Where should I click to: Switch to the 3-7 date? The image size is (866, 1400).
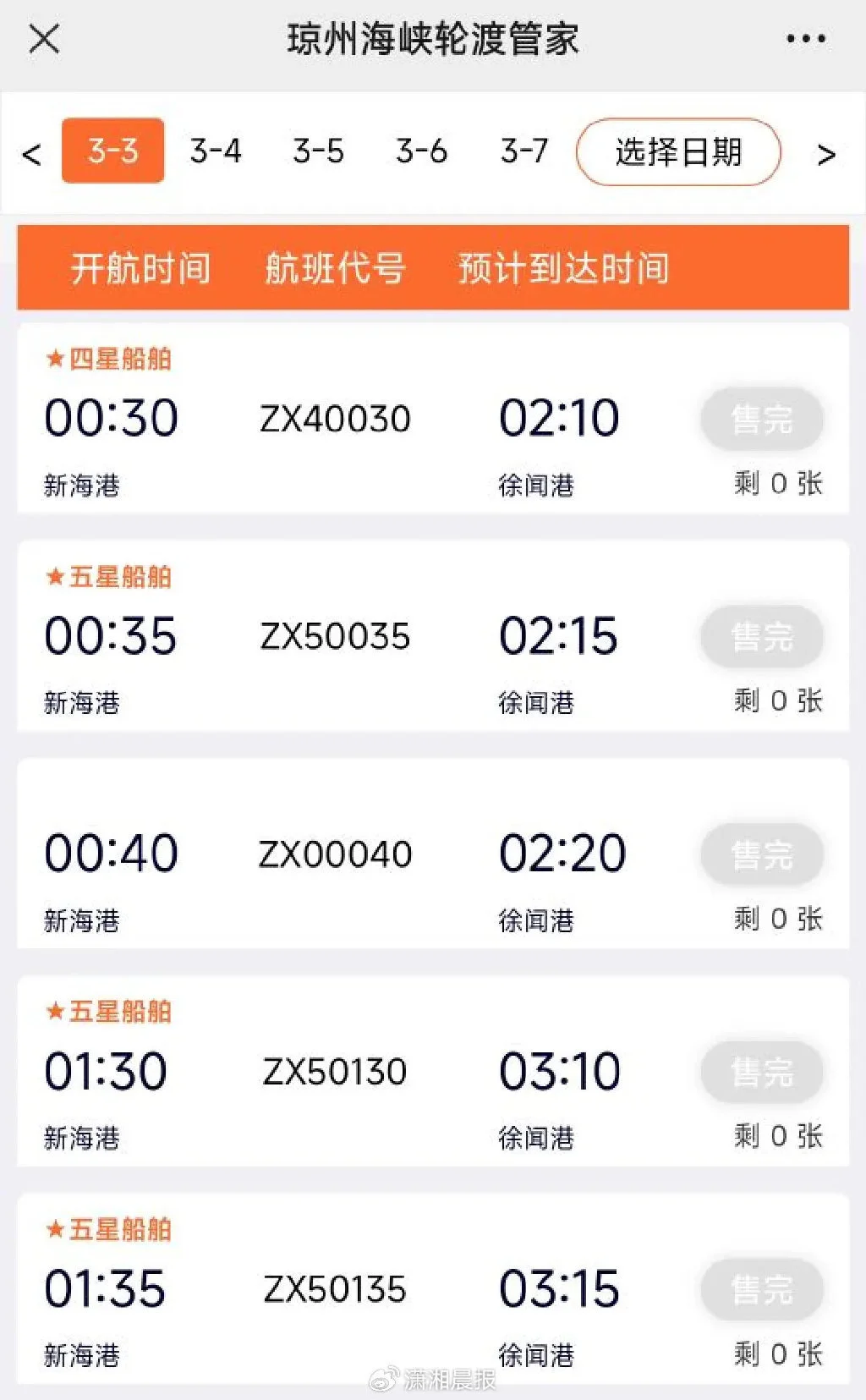(x=524, y=151)
